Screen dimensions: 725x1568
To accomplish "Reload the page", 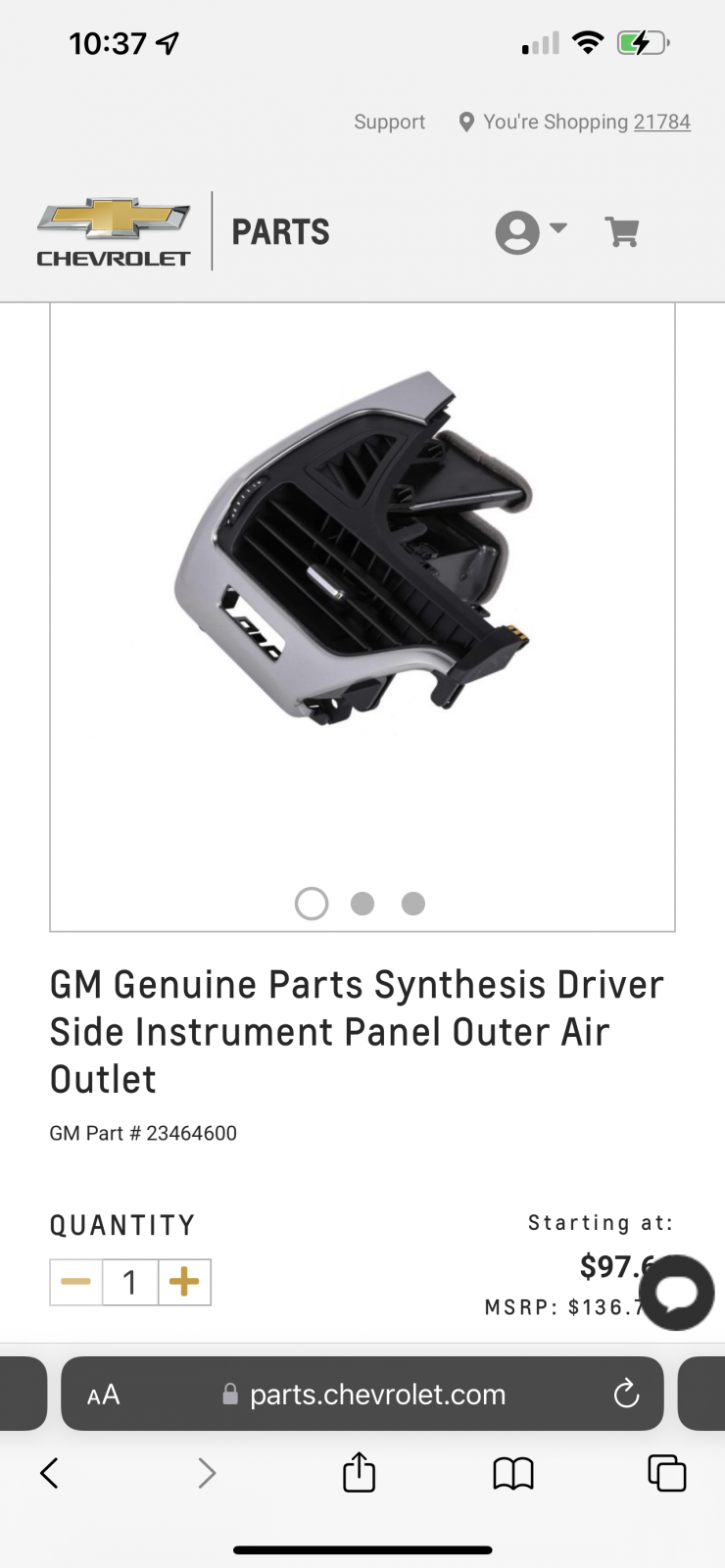I will (x=626, y=1394).
